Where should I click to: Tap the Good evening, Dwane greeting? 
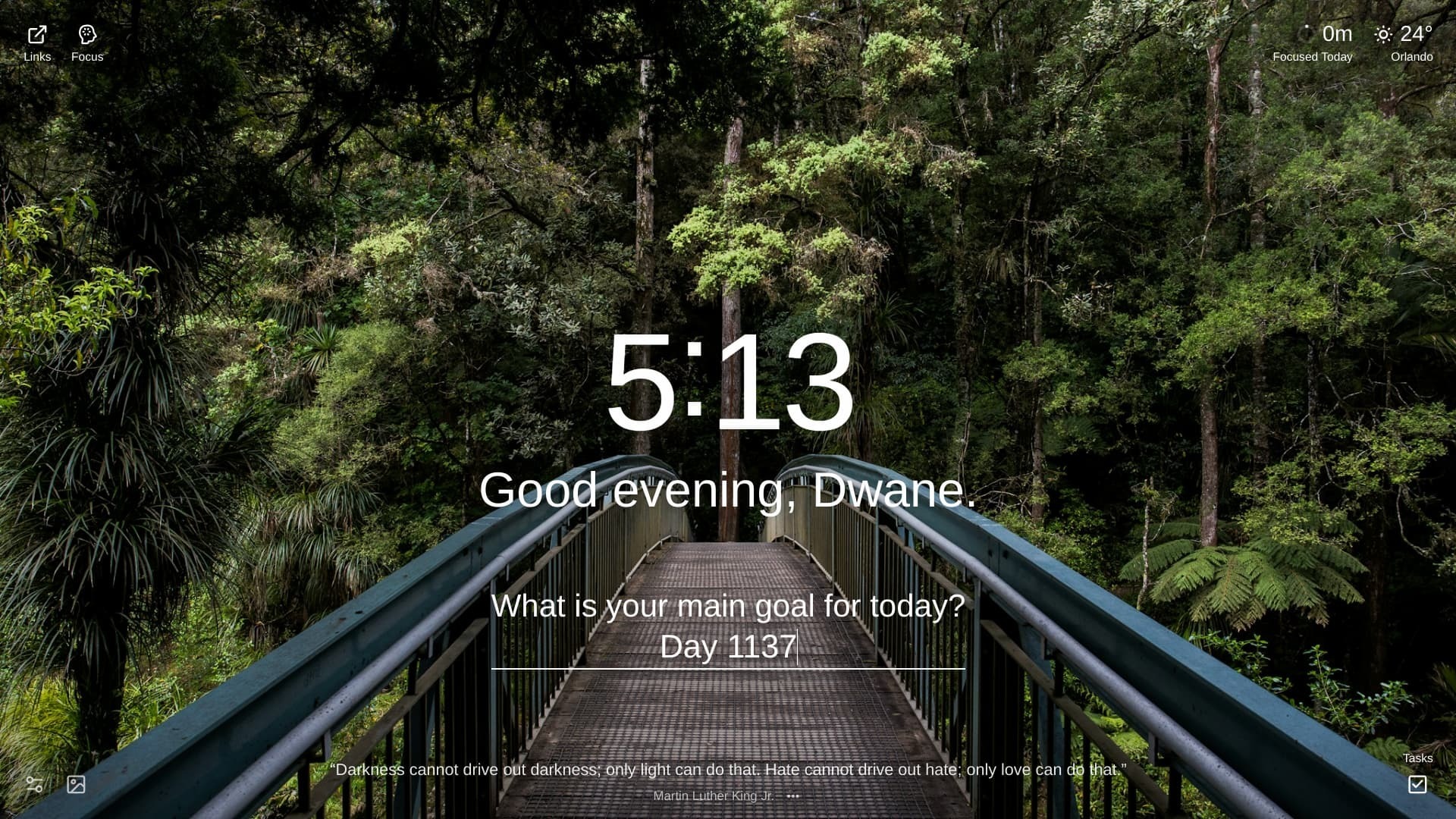coord(727,491)
